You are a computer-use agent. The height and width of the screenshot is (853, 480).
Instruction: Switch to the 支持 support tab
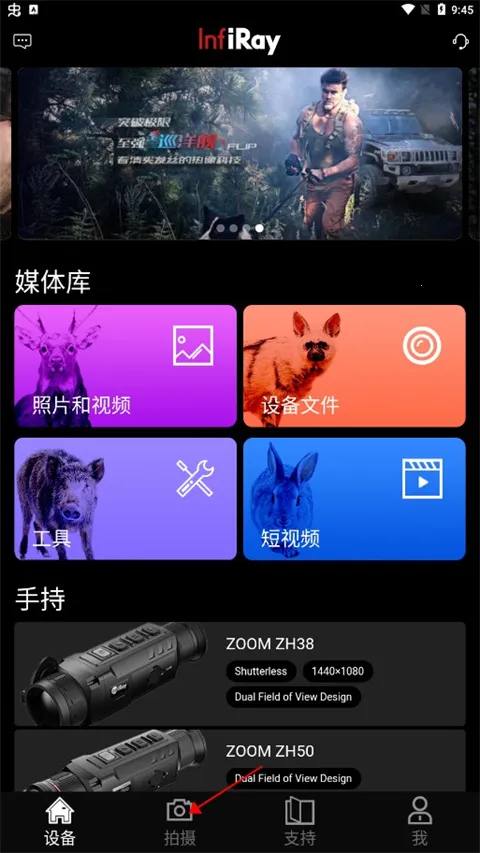click(300, 821)
